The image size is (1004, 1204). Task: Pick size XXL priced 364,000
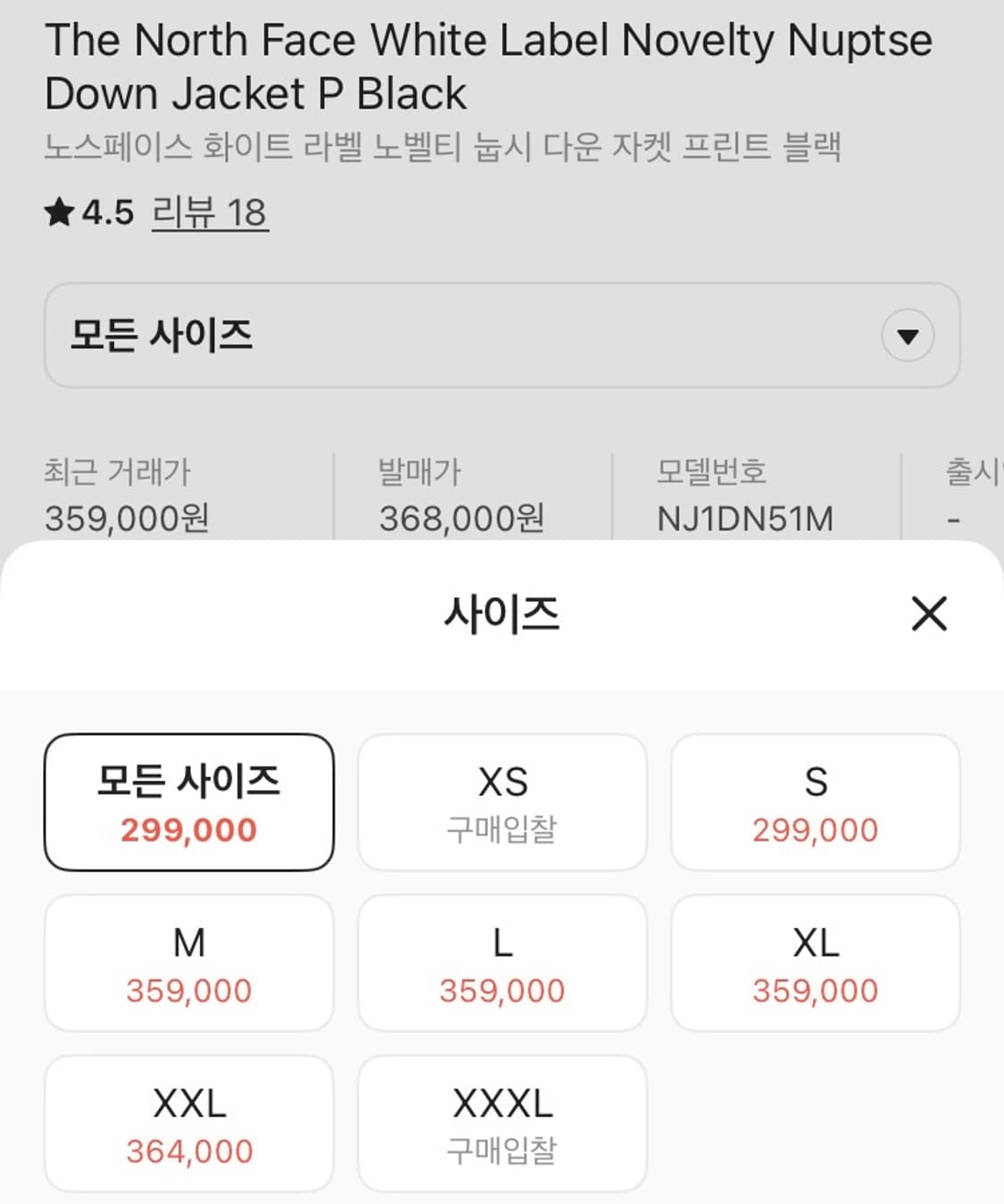coord(187,1123)
